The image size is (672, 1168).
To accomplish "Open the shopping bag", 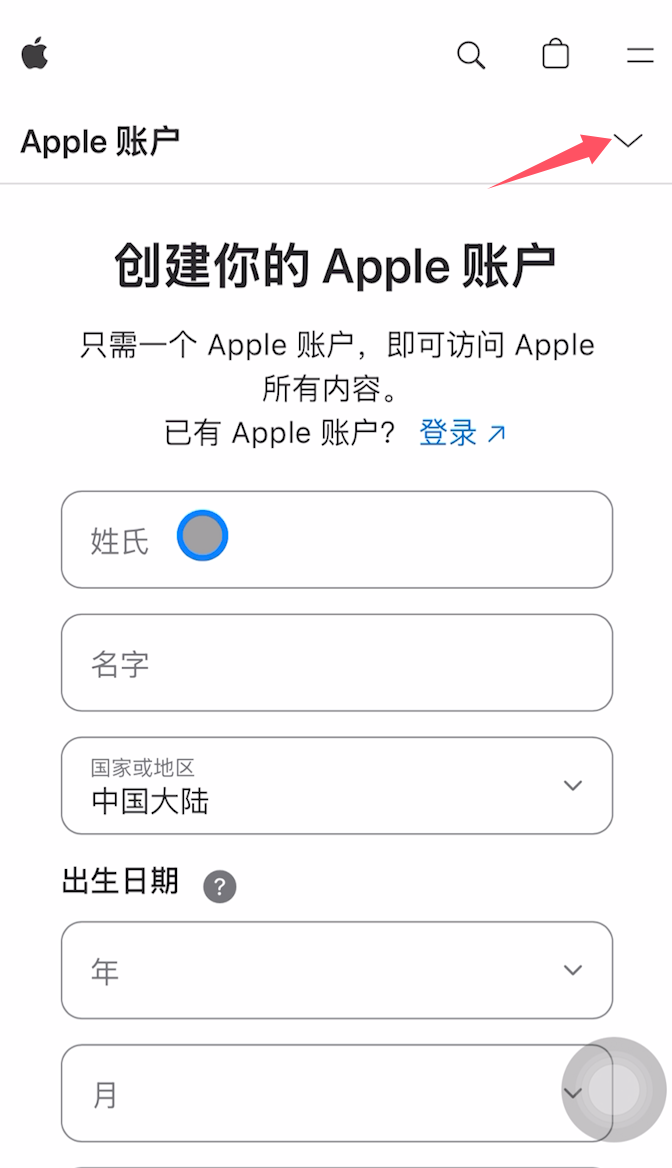I will click(x=556, y=54).
